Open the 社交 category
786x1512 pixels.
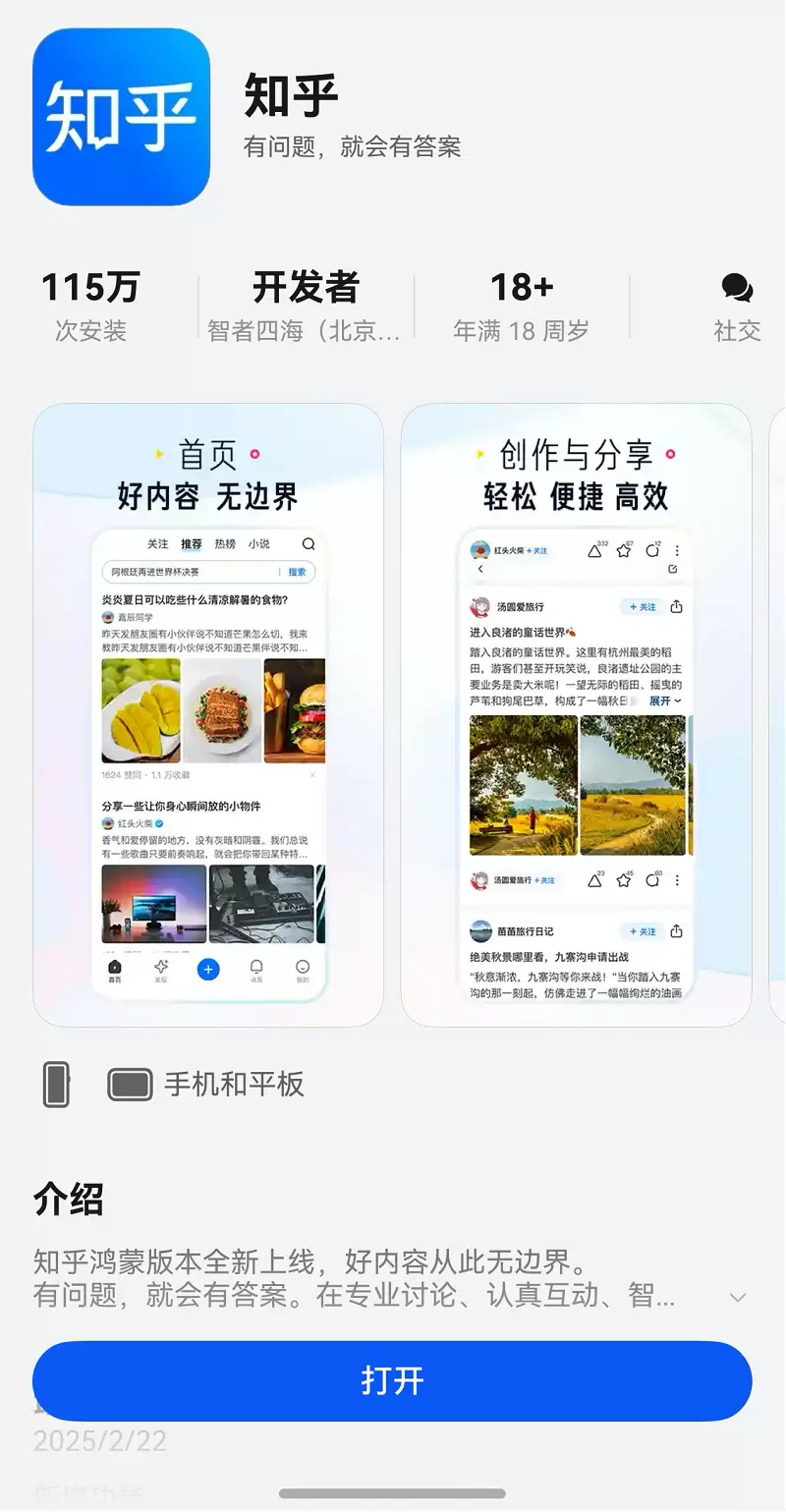tap(737, 307)
